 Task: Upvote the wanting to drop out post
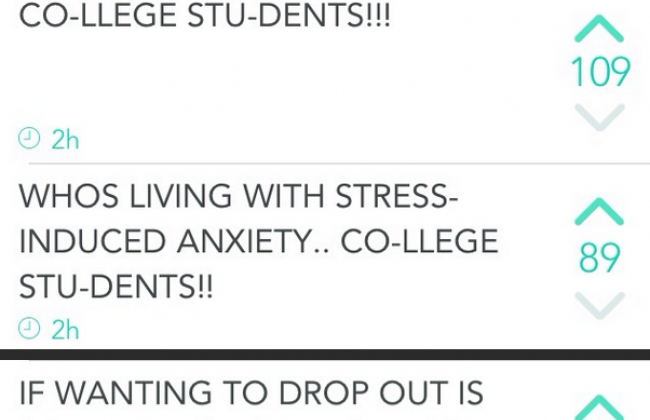(x=600, y=406)
